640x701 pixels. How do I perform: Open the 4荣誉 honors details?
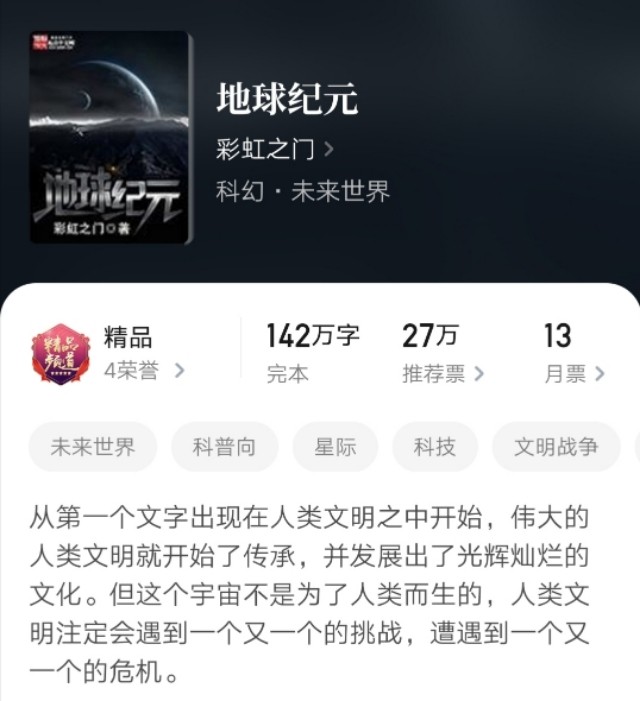[144, 371]
